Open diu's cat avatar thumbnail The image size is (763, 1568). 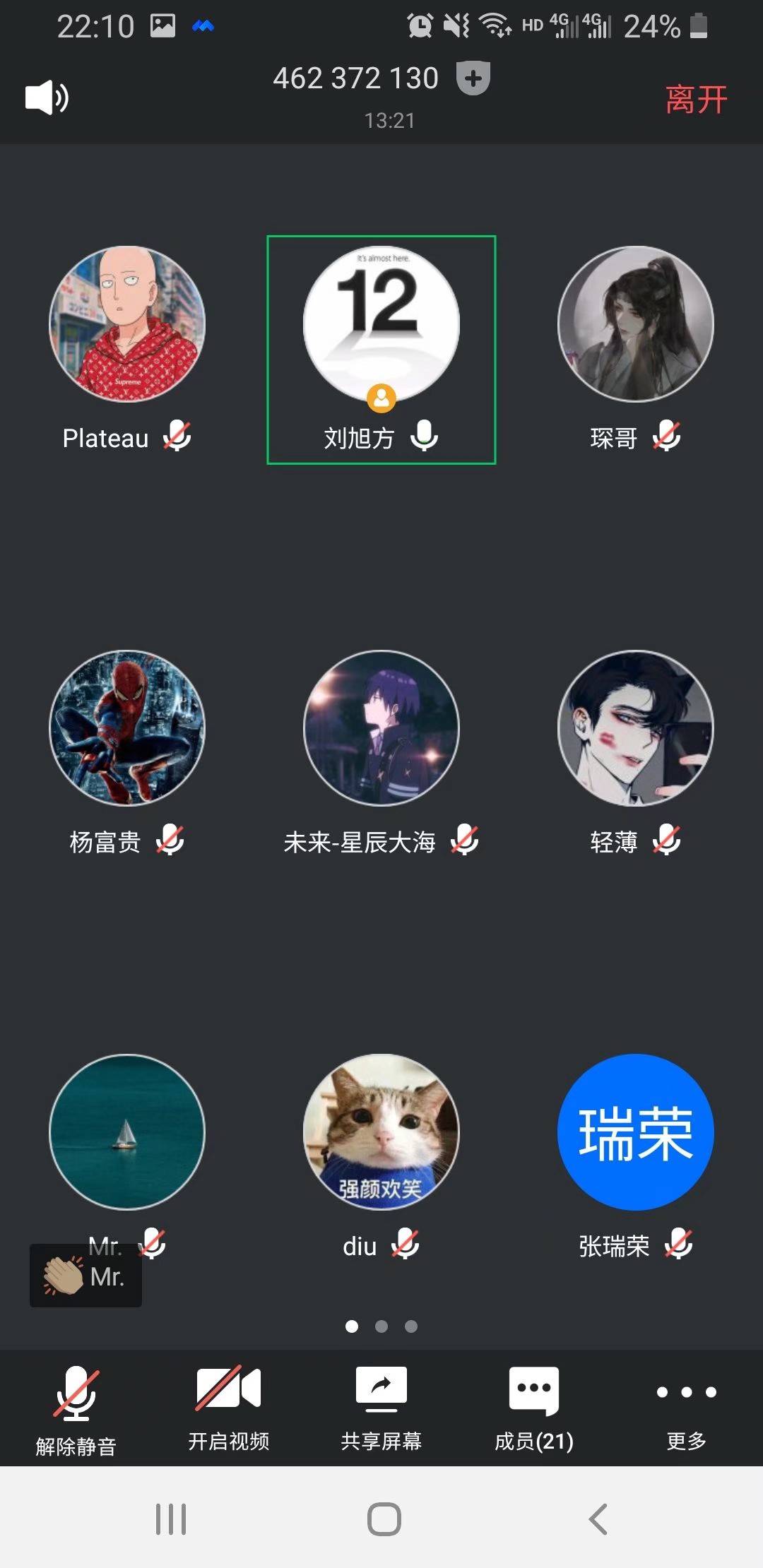[x=381, y=1132]
